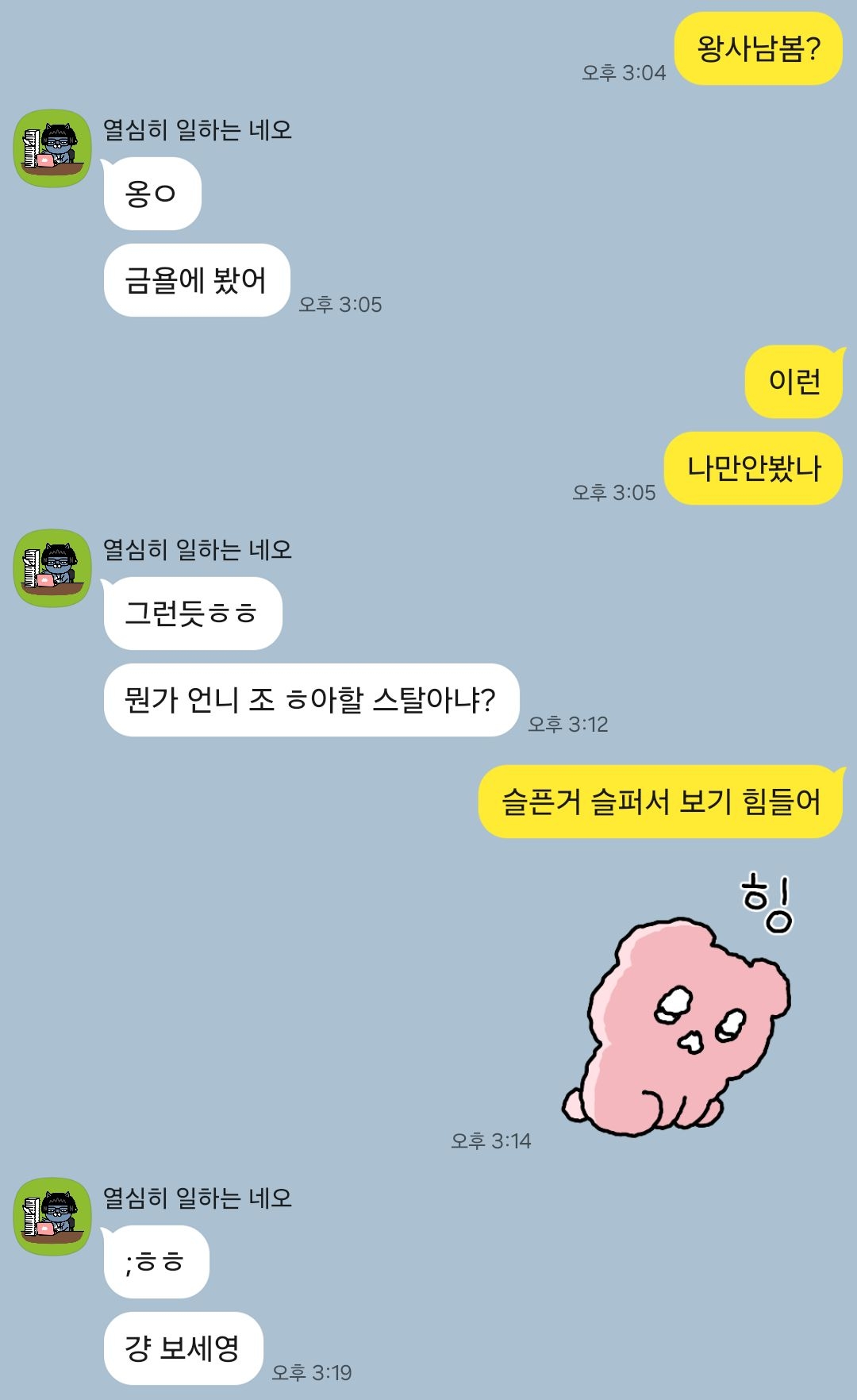View profile from the avatar beside ;ㅎㅎ message
The width and height of the screenshot is (857, 1400).
(x=53, y=1217)
